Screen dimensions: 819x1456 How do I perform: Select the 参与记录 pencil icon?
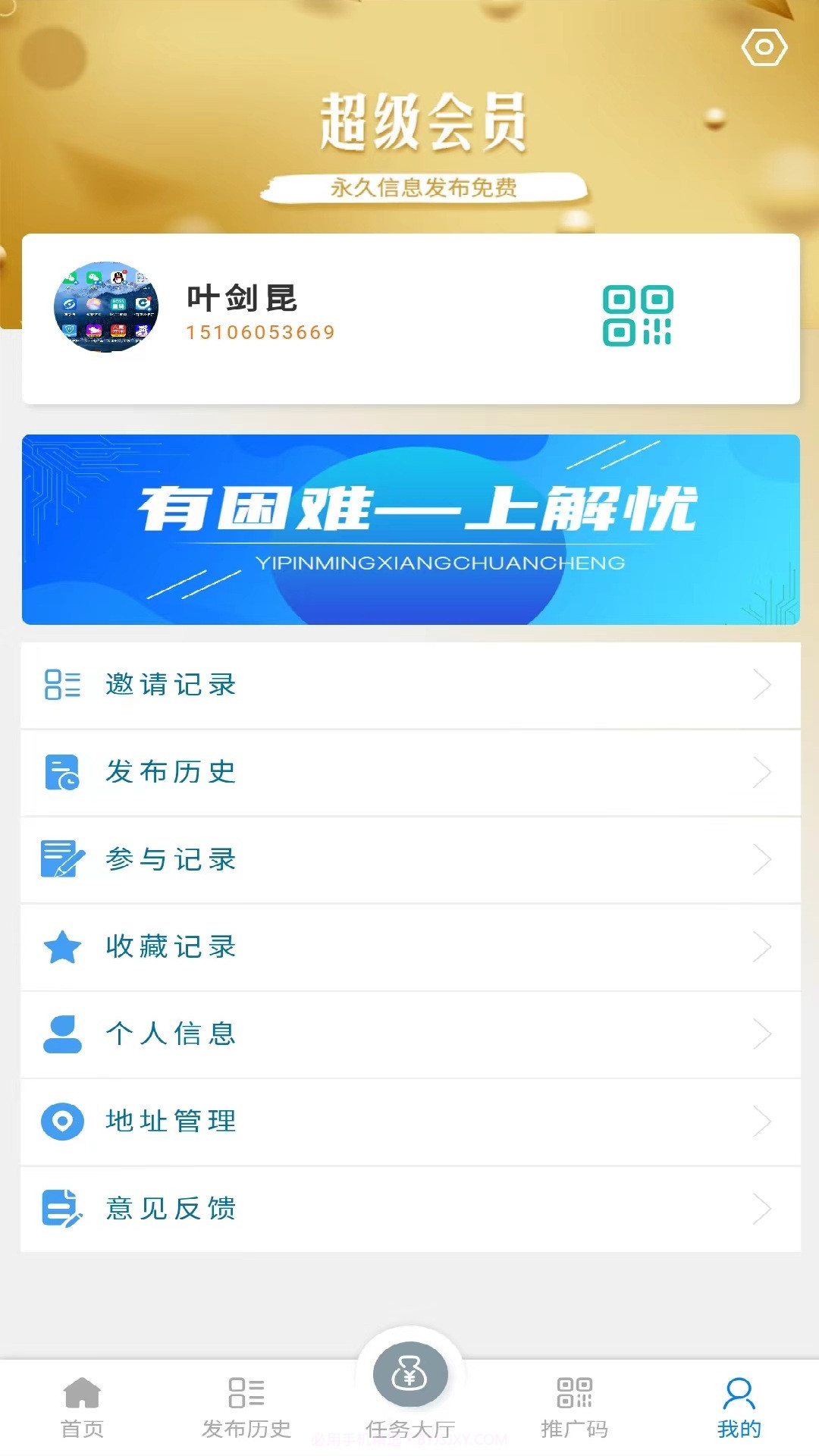click(x=62, y=859)
